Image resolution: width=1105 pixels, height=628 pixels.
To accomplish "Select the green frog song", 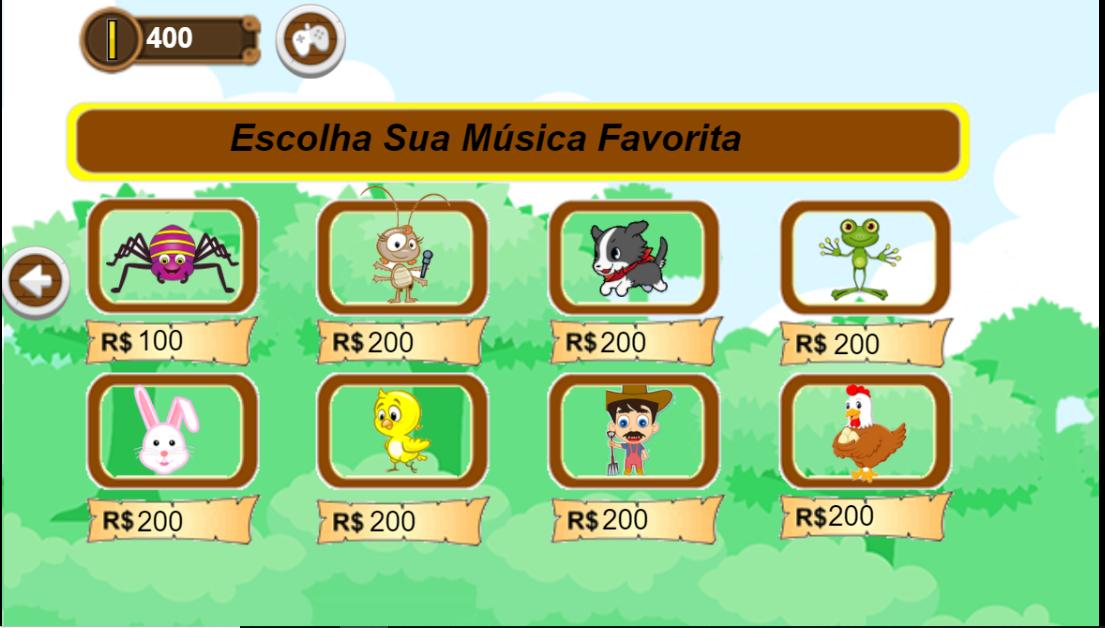I will [864, 257].
